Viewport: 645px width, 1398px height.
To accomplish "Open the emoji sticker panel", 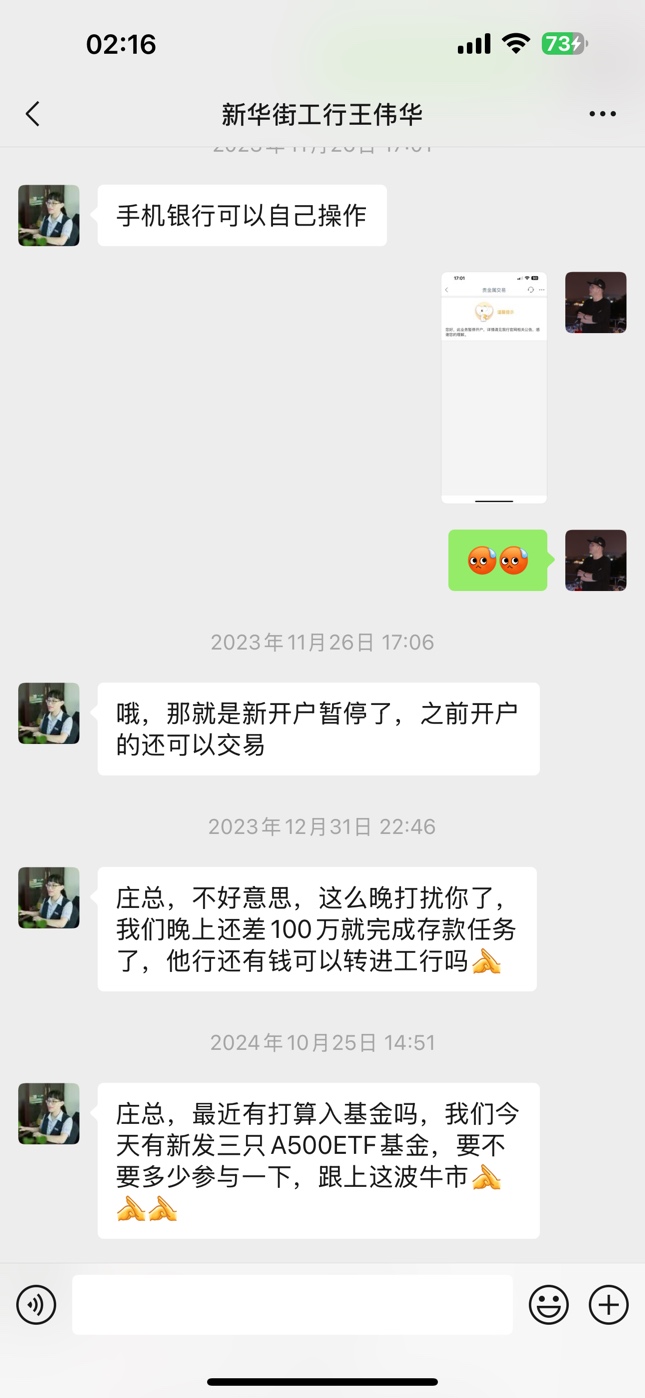I will pyautogui.click(x=548, y=1305).
